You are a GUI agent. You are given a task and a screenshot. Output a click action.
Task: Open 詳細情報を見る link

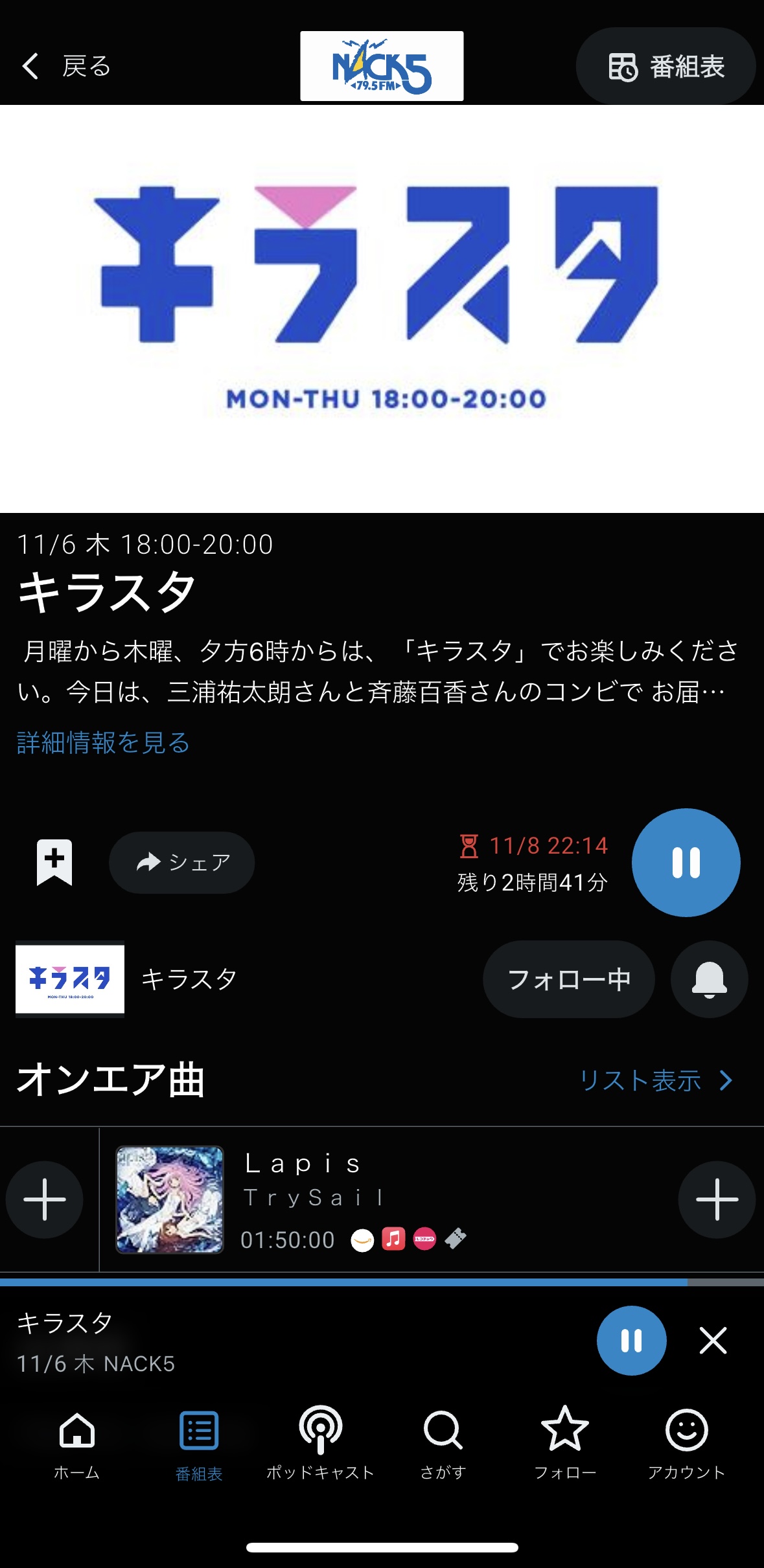pos(103,742)
